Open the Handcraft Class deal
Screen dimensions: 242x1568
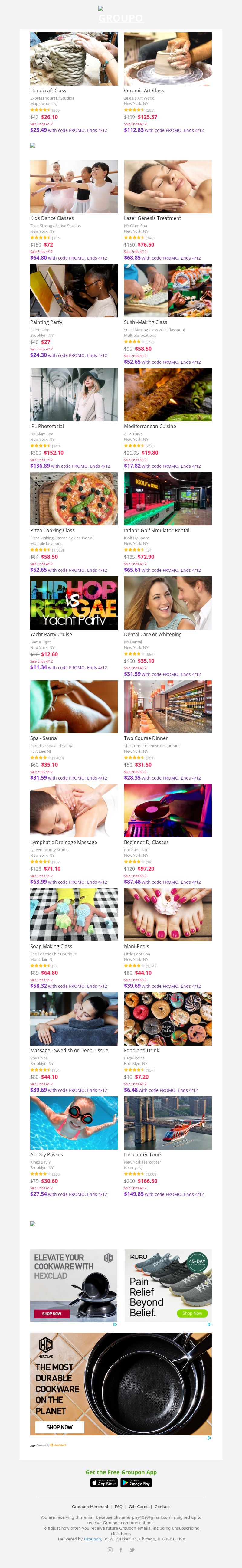pos(74,60)
